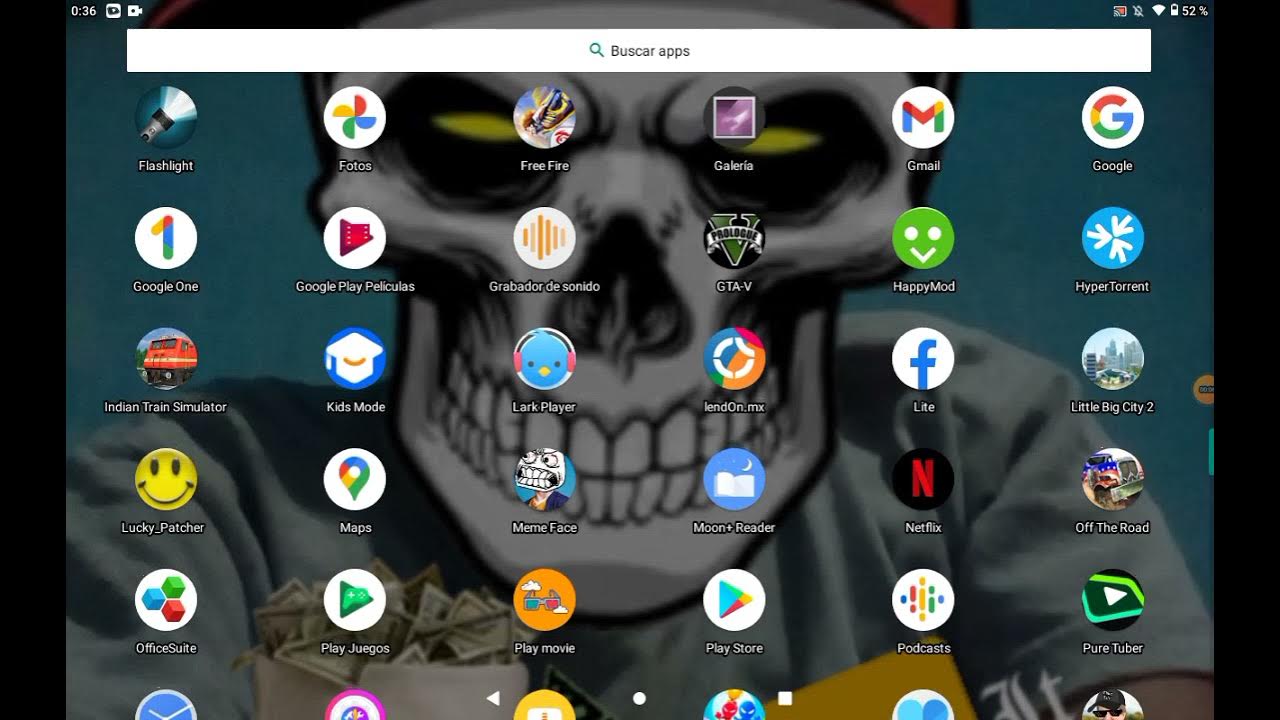Screen dimensions: 1280x720
Task: Launch Lark Player
Action: coord(544,359)
